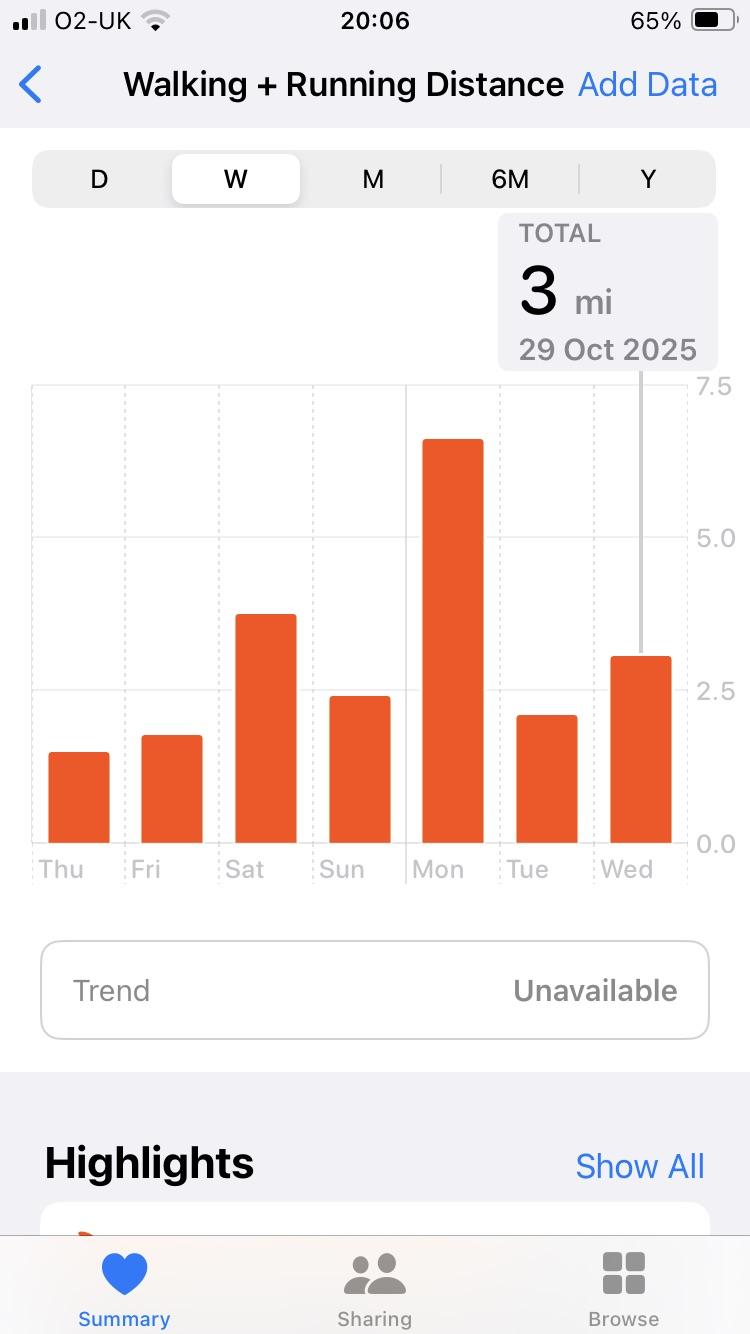The width and height of the screenshot is (750, 1334).
Task: Switch chart to the D day view
Action: coord(99,179)
